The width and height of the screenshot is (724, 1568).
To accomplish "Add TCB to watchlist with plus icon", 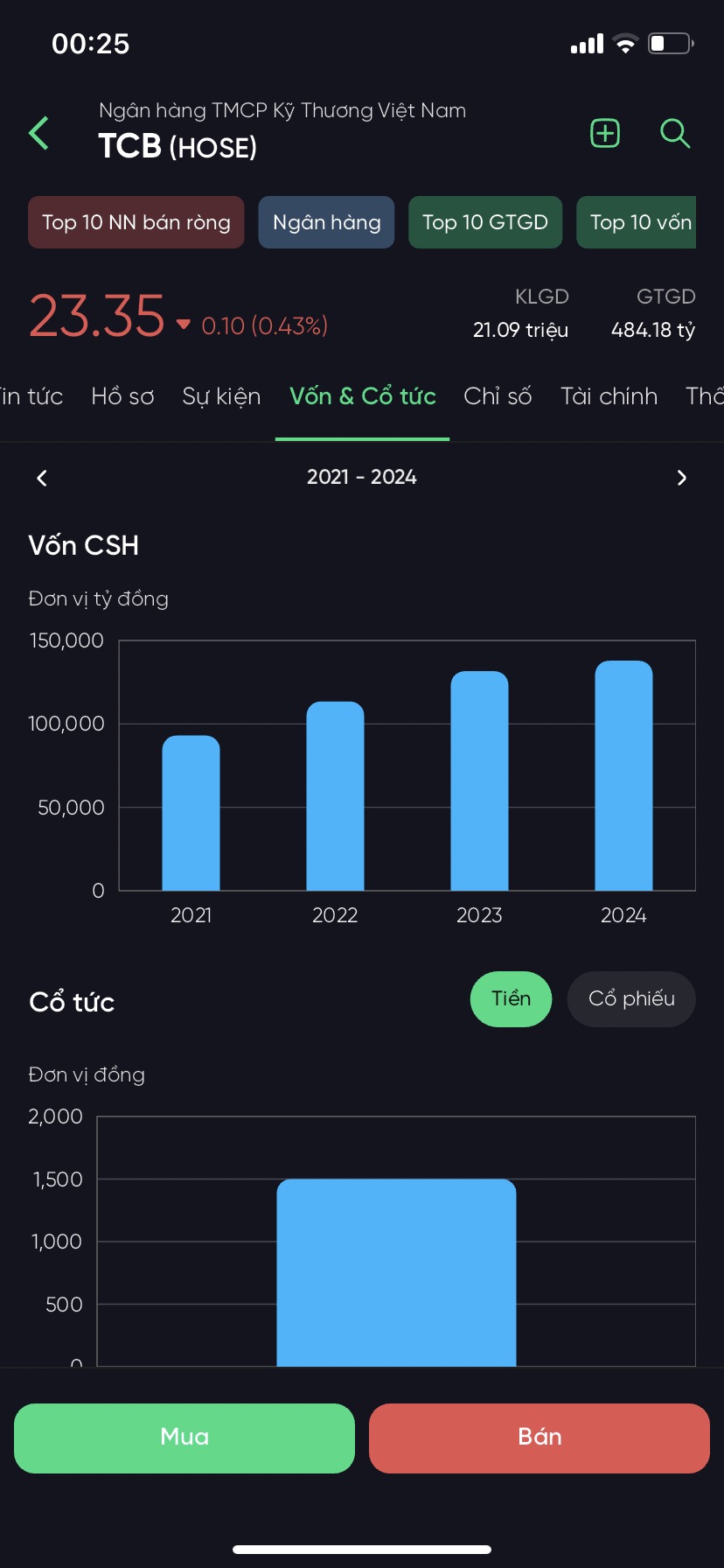I will point(604,133).
